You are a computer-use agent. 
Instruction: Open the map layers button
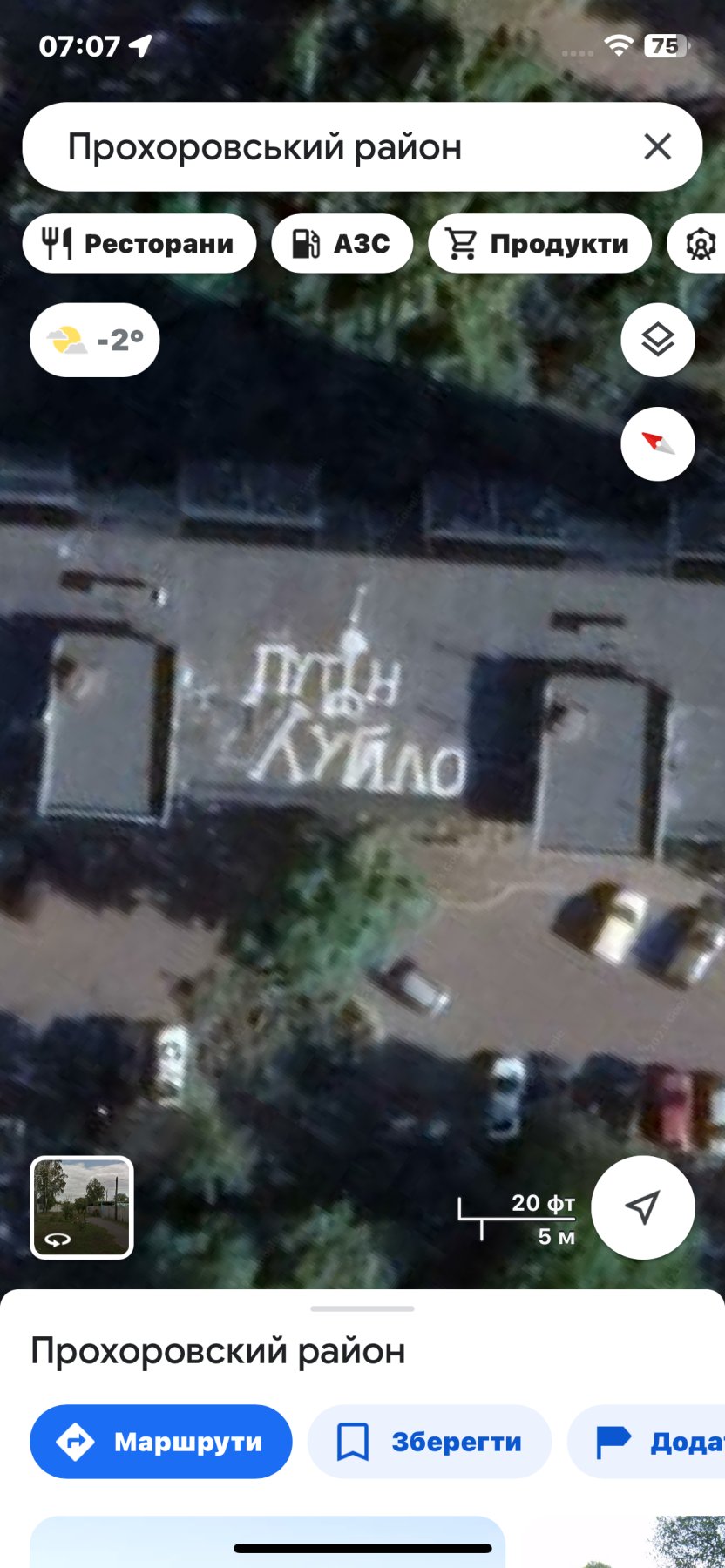pos(658,340)
